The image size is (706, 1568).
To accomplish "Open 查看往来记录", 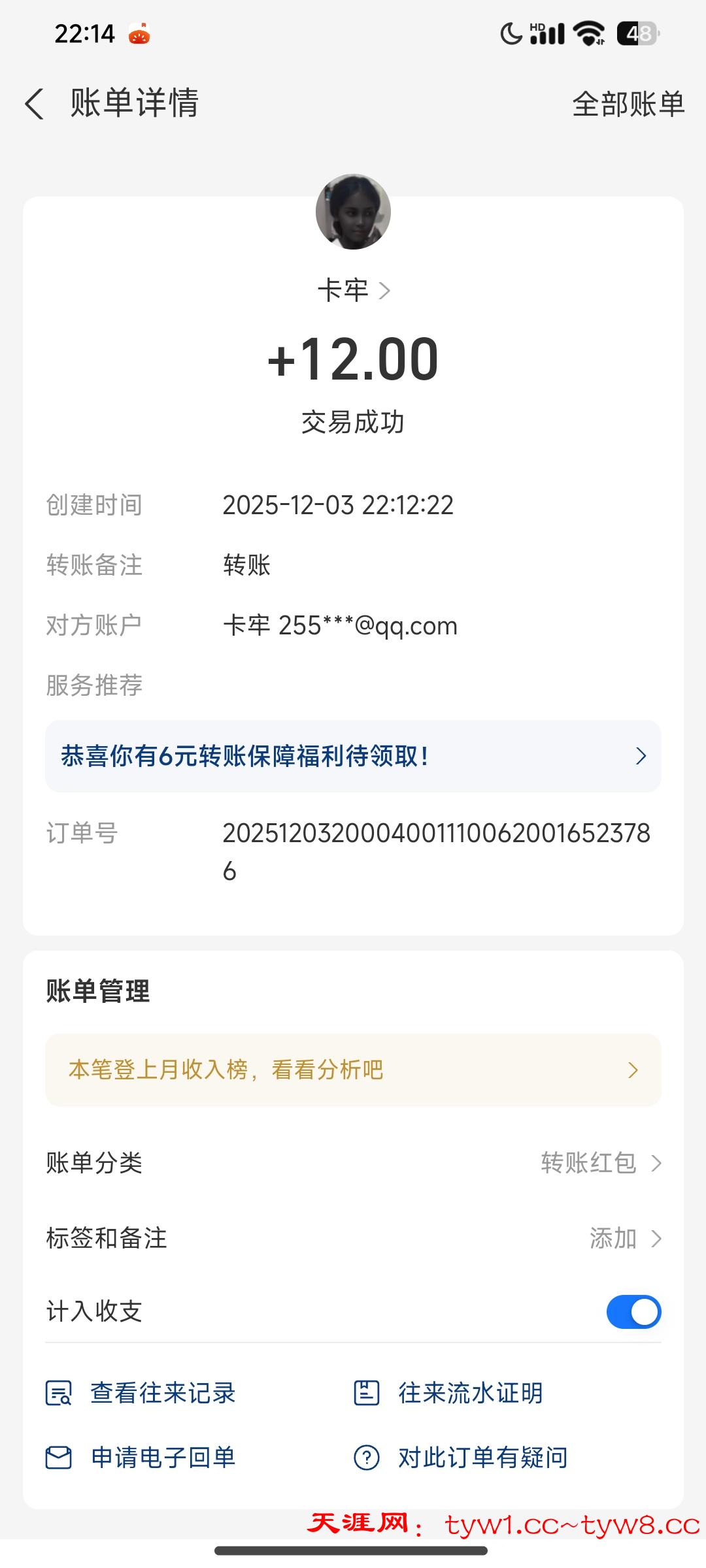I will coord(141,1393).
